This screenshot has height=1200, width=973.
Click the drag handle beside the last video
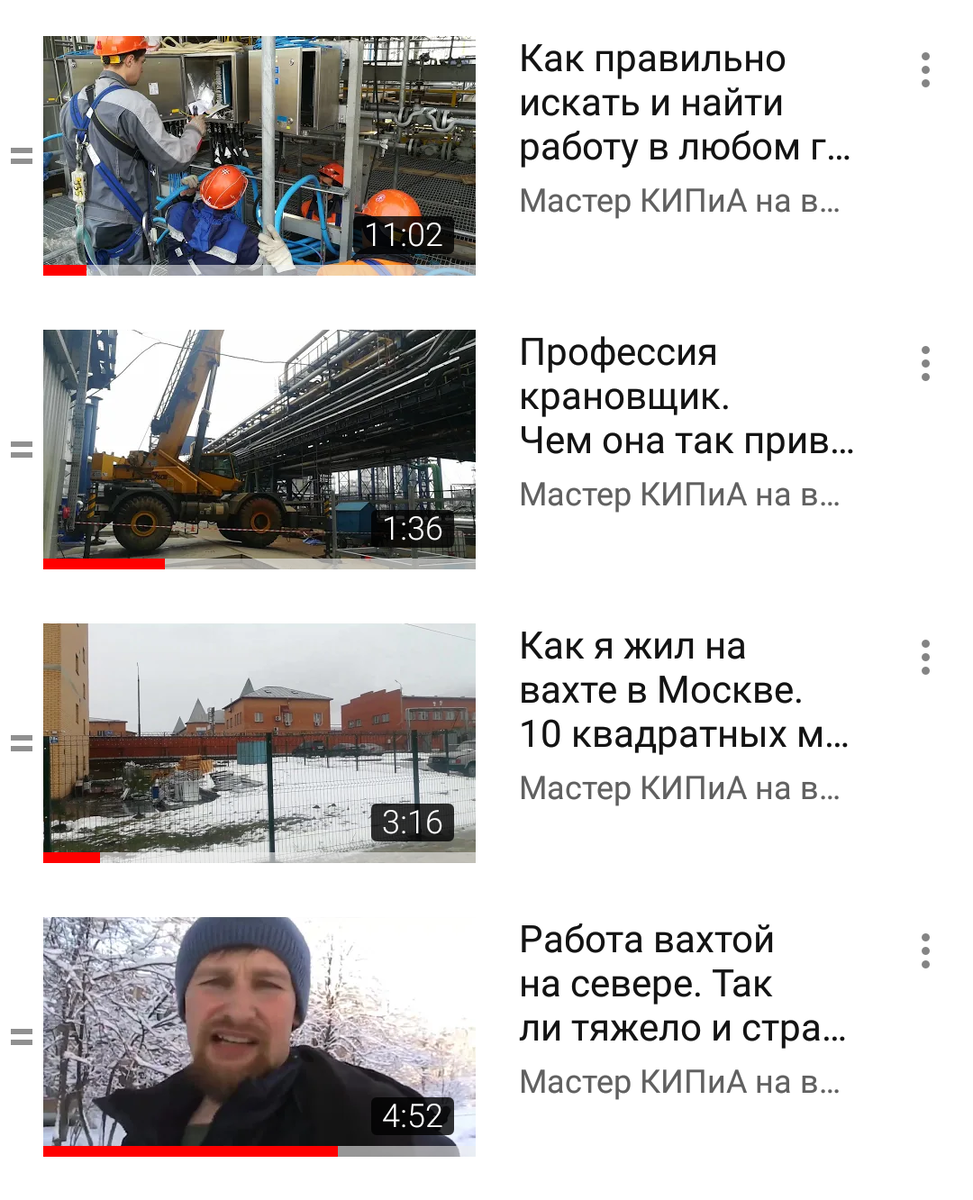tap(19, 1035)
